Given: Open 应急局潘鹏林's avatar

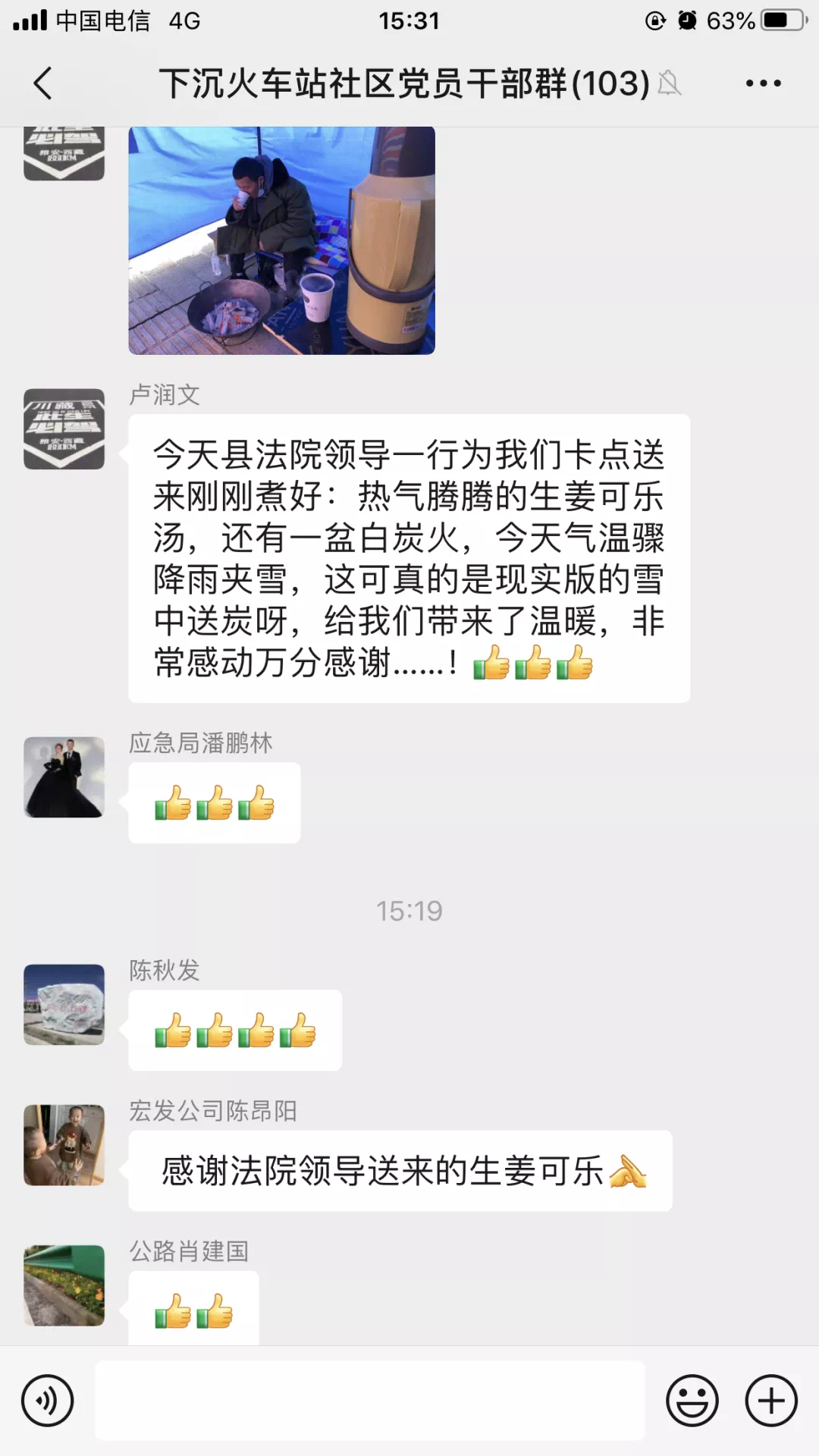Looking at the screenshot, I should coord(64,777).
